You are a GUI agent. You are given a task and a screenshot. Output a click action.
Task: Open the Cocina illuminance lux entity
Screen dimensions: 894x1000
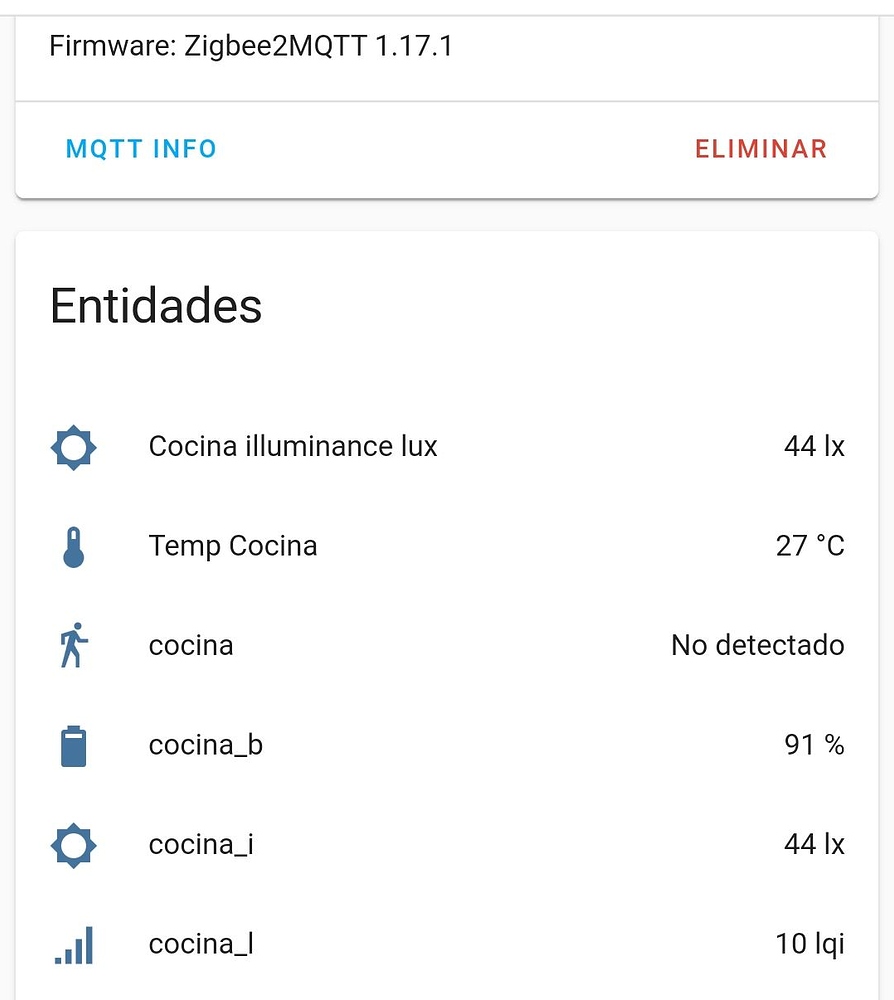[x=293, y=446]
